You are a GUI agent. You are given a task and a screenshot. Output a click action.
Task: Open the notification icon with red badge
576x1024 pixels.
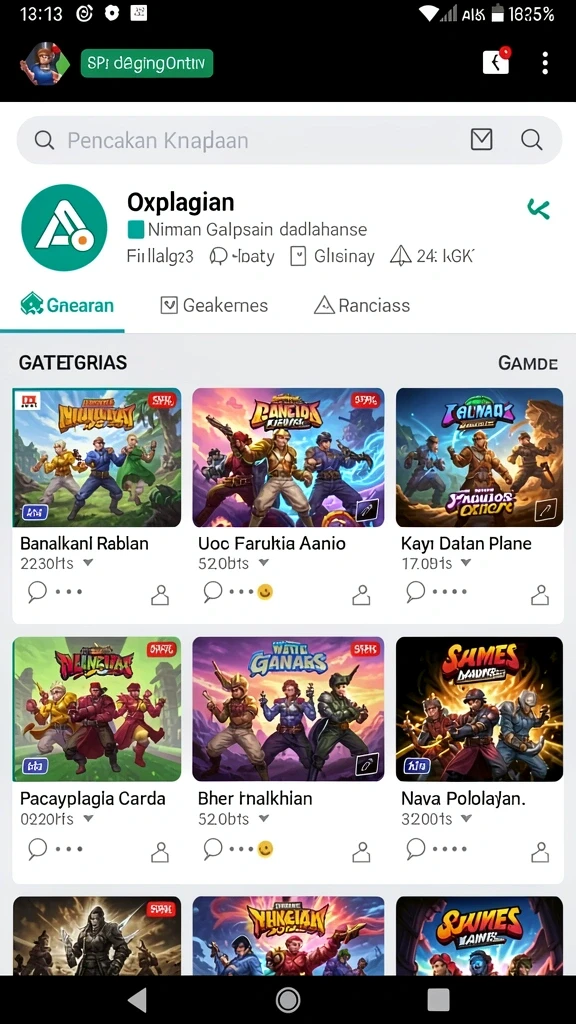tap(496, 61)
